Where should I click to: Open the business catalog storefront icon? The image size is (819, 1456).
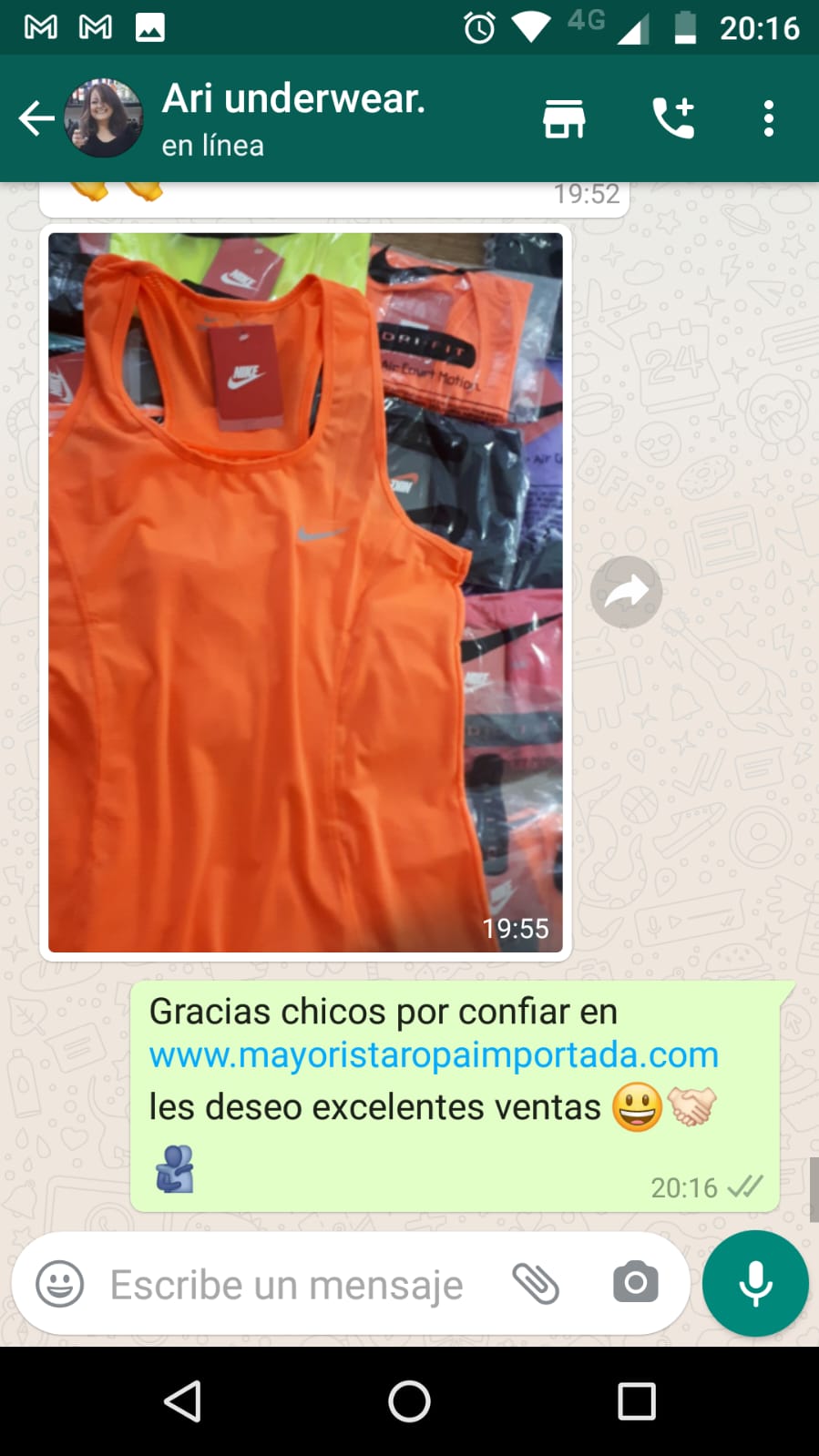[564, 118]
